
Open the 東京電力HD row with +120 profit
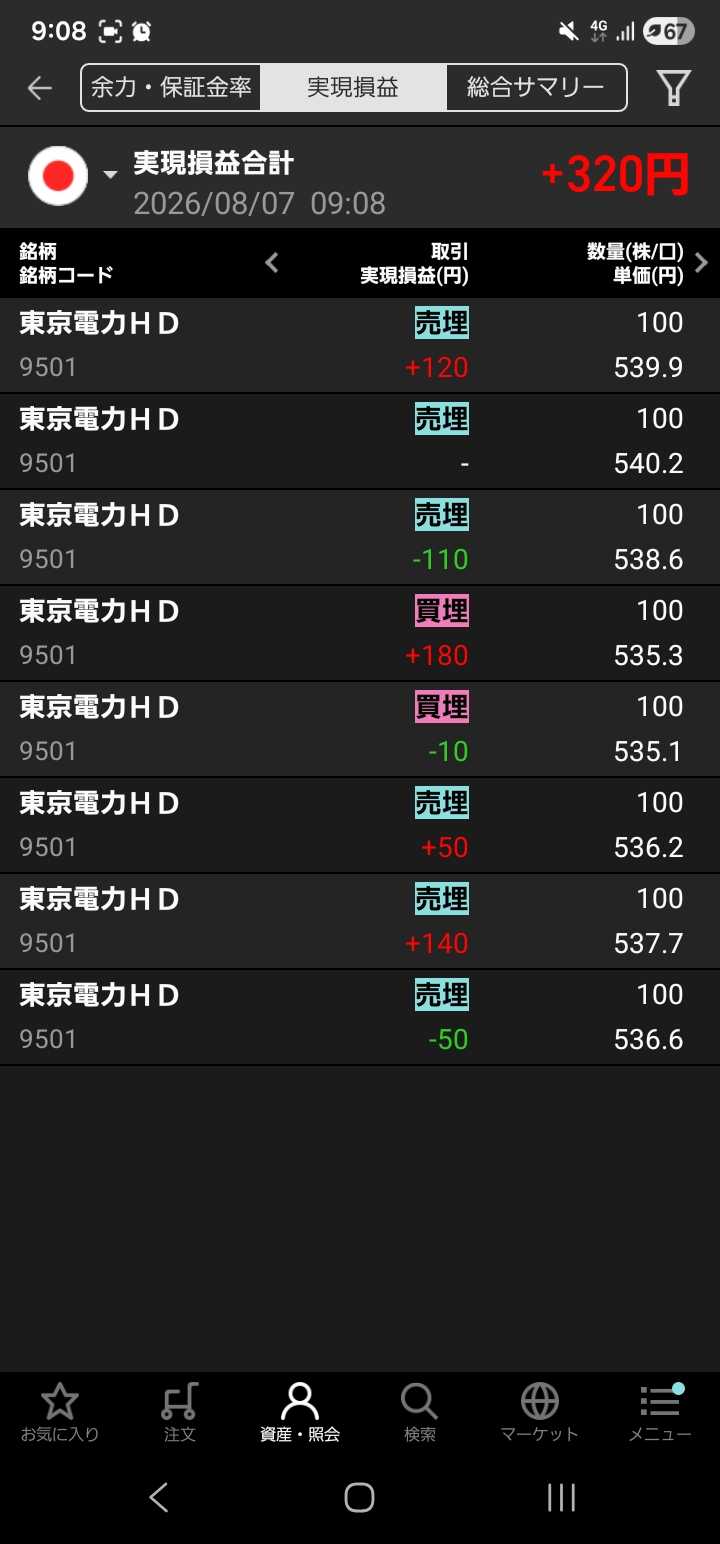(x=360, y=345)
